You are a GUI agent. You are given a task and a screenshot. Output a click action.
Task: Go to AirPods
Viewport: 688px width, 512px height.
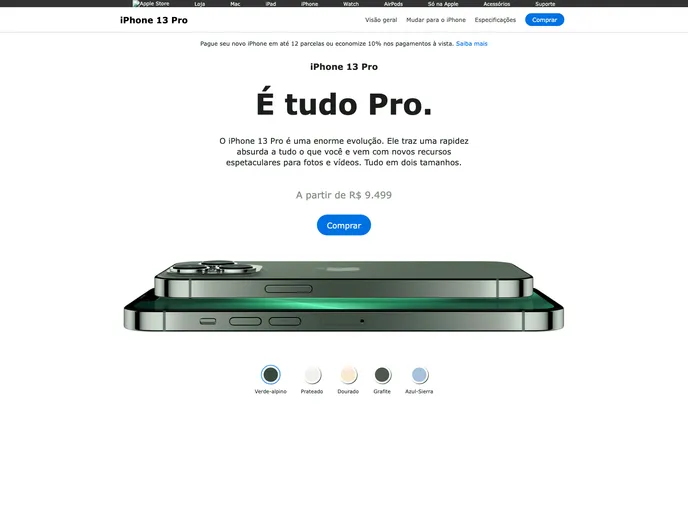pos(393,4)
